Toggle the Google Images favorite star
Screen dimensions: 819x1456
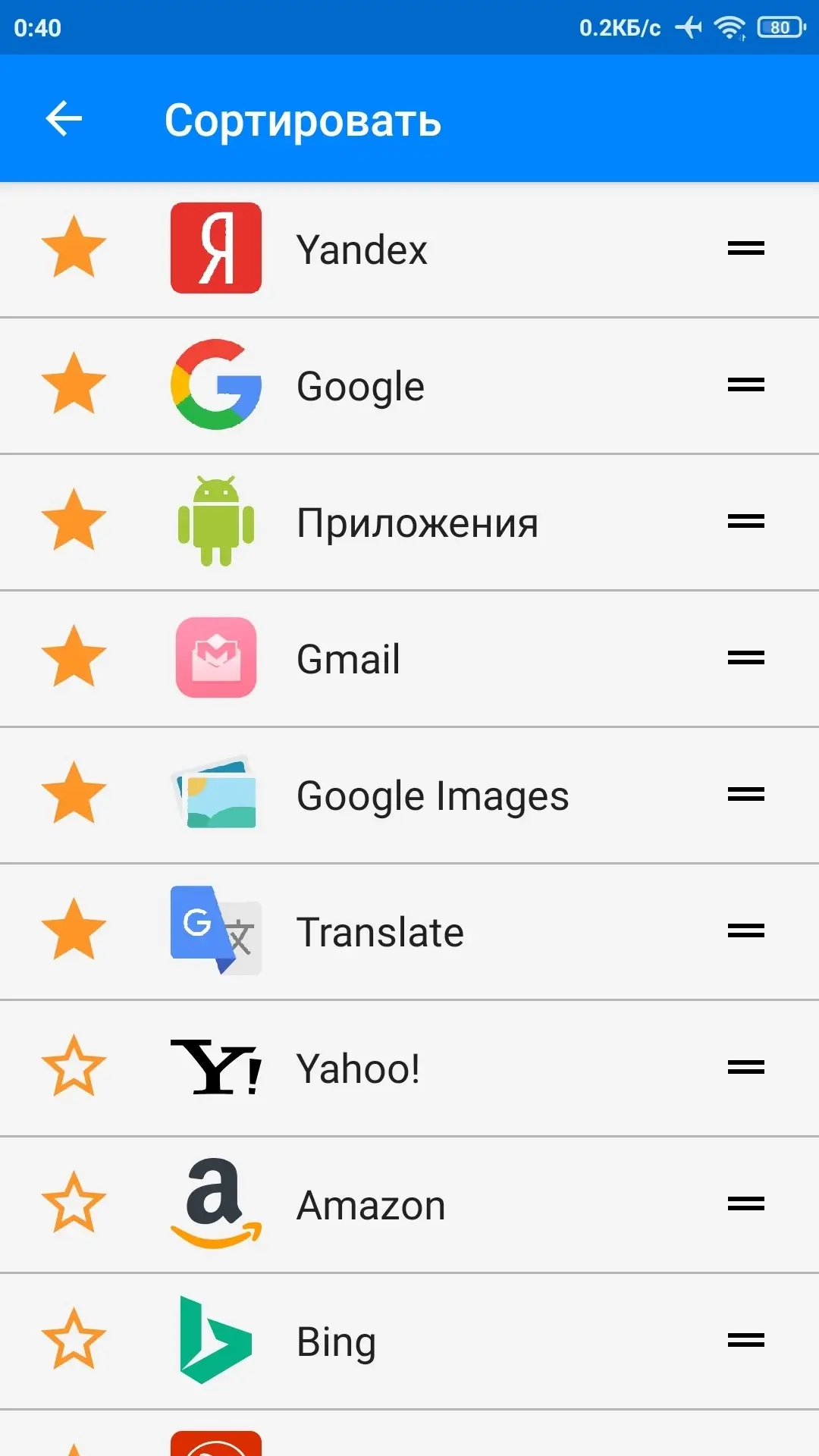(x=74, y=794)
